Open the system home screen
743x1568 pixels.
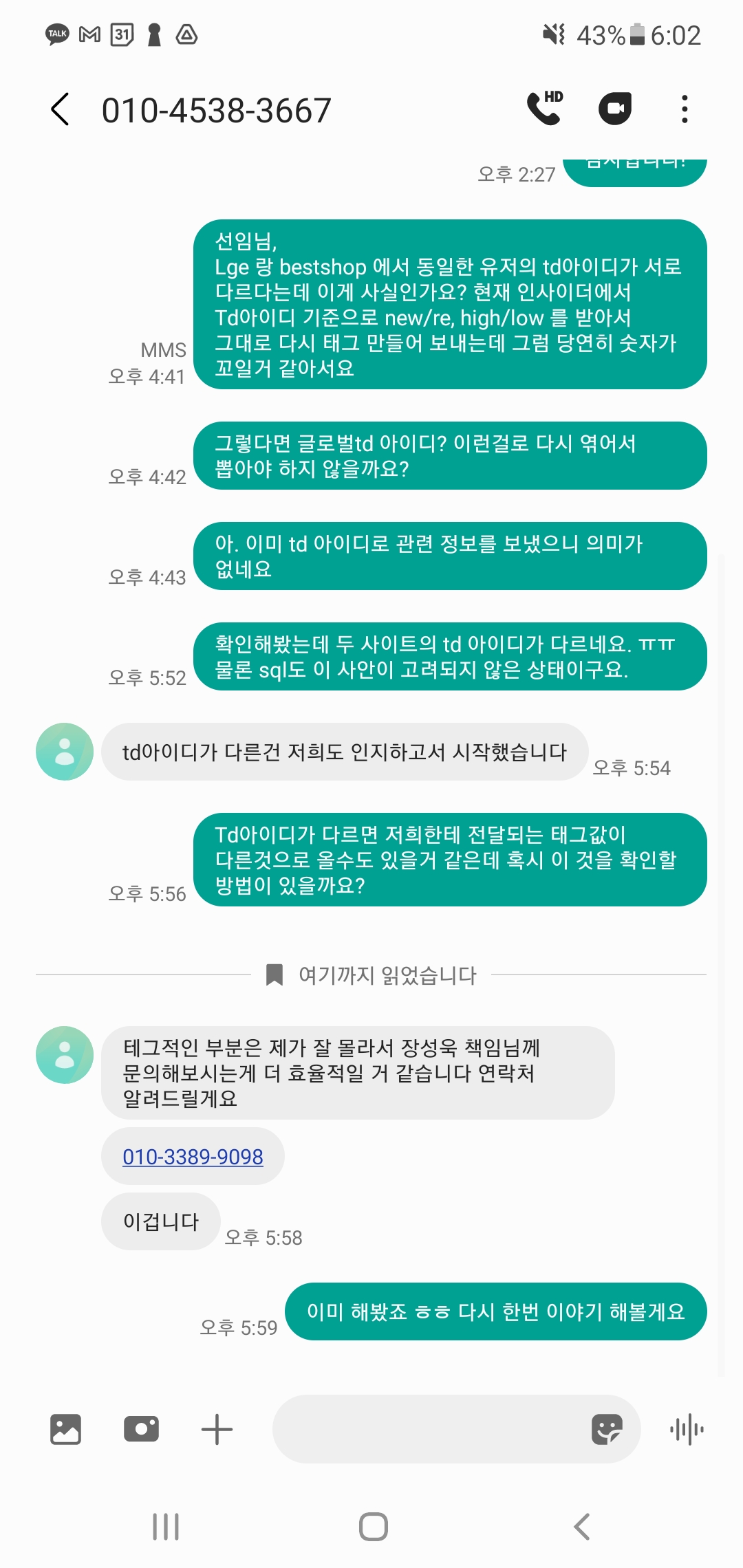(x=373, y=1527)
